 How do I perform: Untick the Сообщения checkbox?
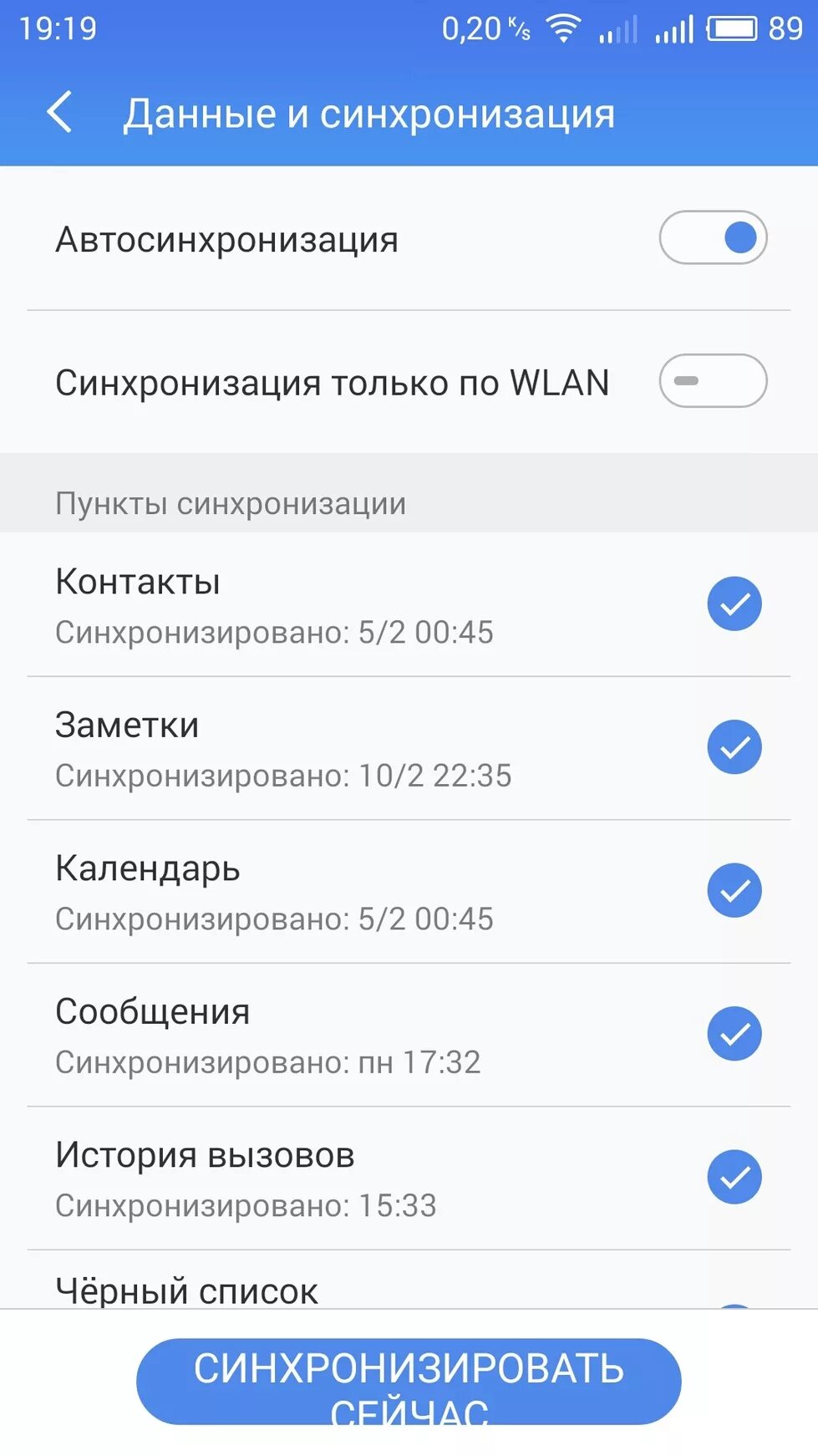(x=734, y=1034)
